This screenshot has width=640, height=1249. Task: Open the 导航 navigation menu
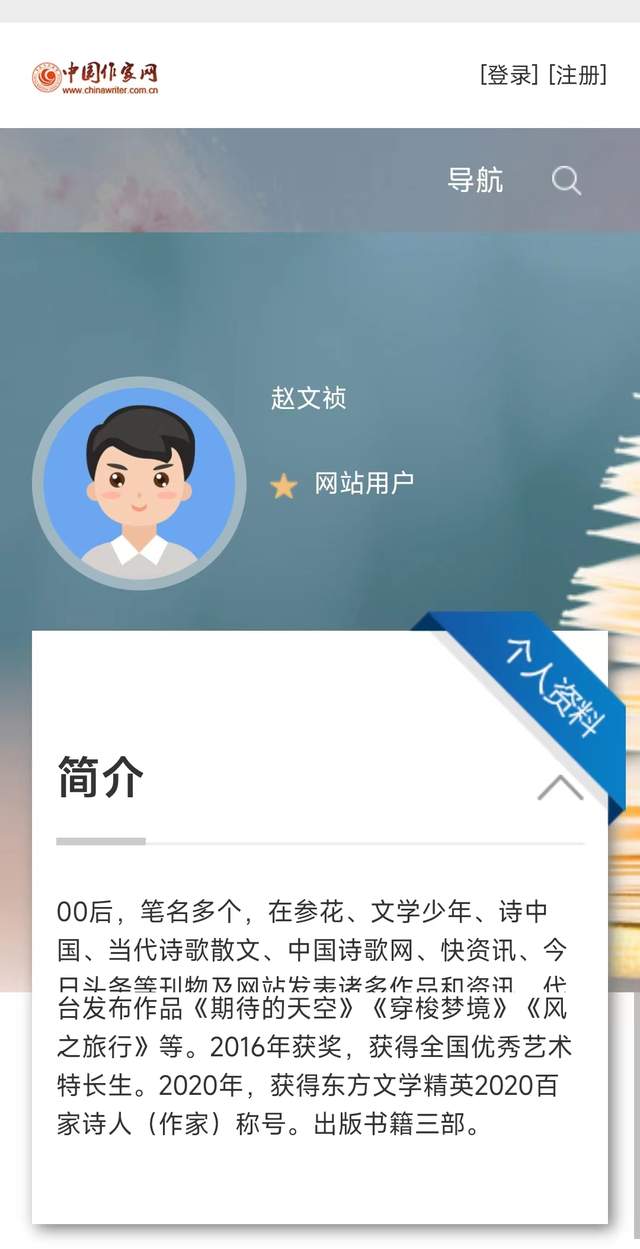pos(475,181)
